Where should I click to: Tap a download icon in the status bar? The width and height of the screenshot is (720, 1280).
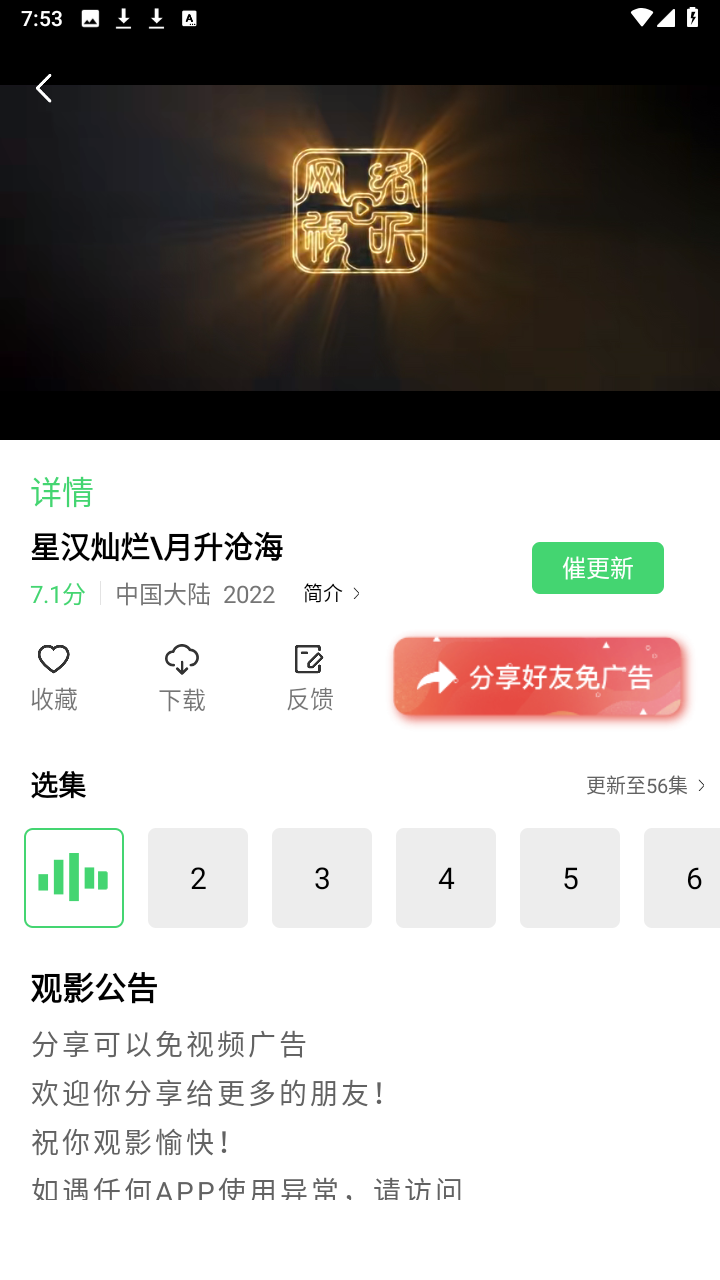point(123,17)
